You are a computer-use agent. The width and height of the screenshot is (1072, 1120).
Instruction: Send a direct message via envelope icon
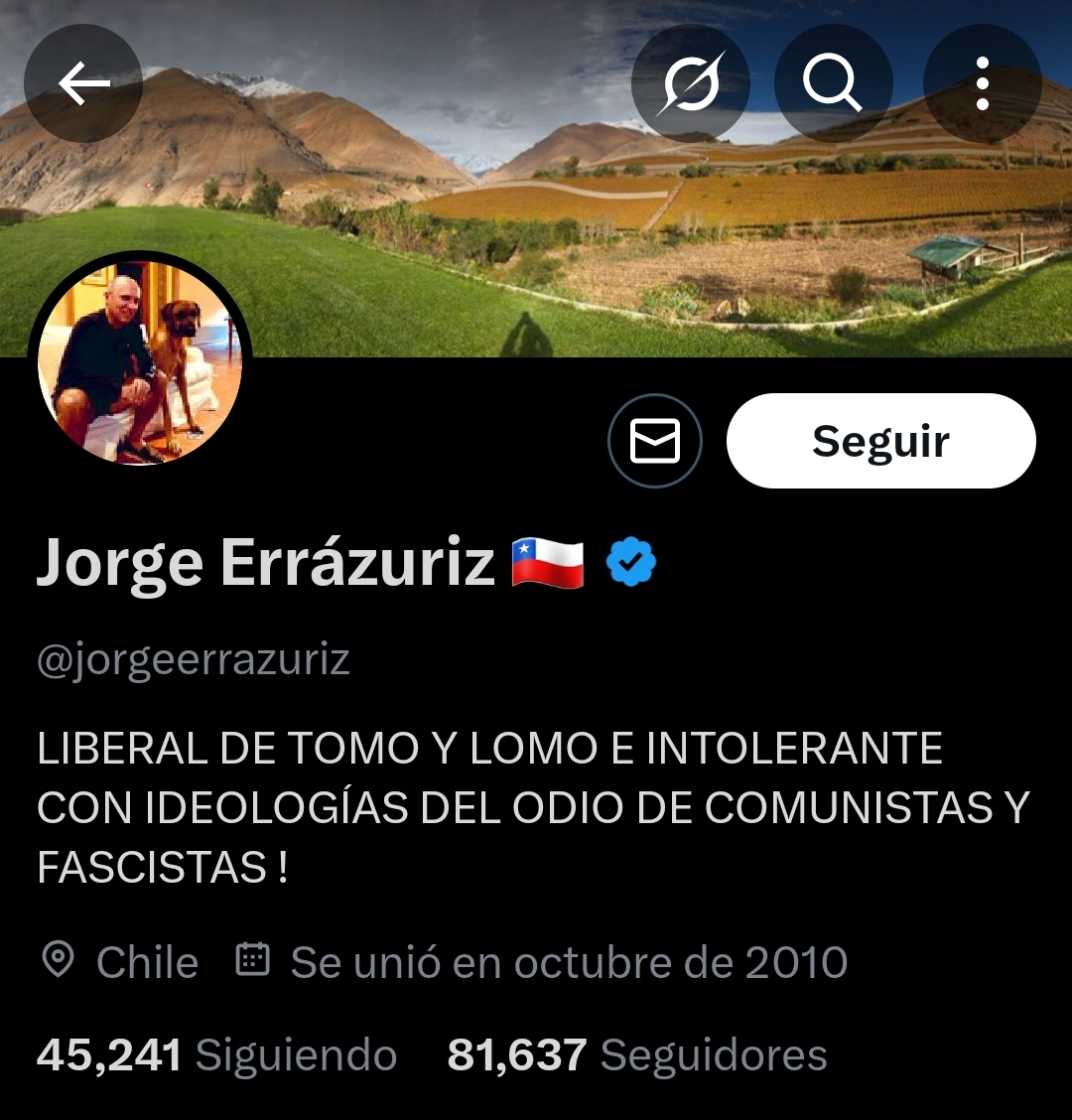(x=655, y=441)
